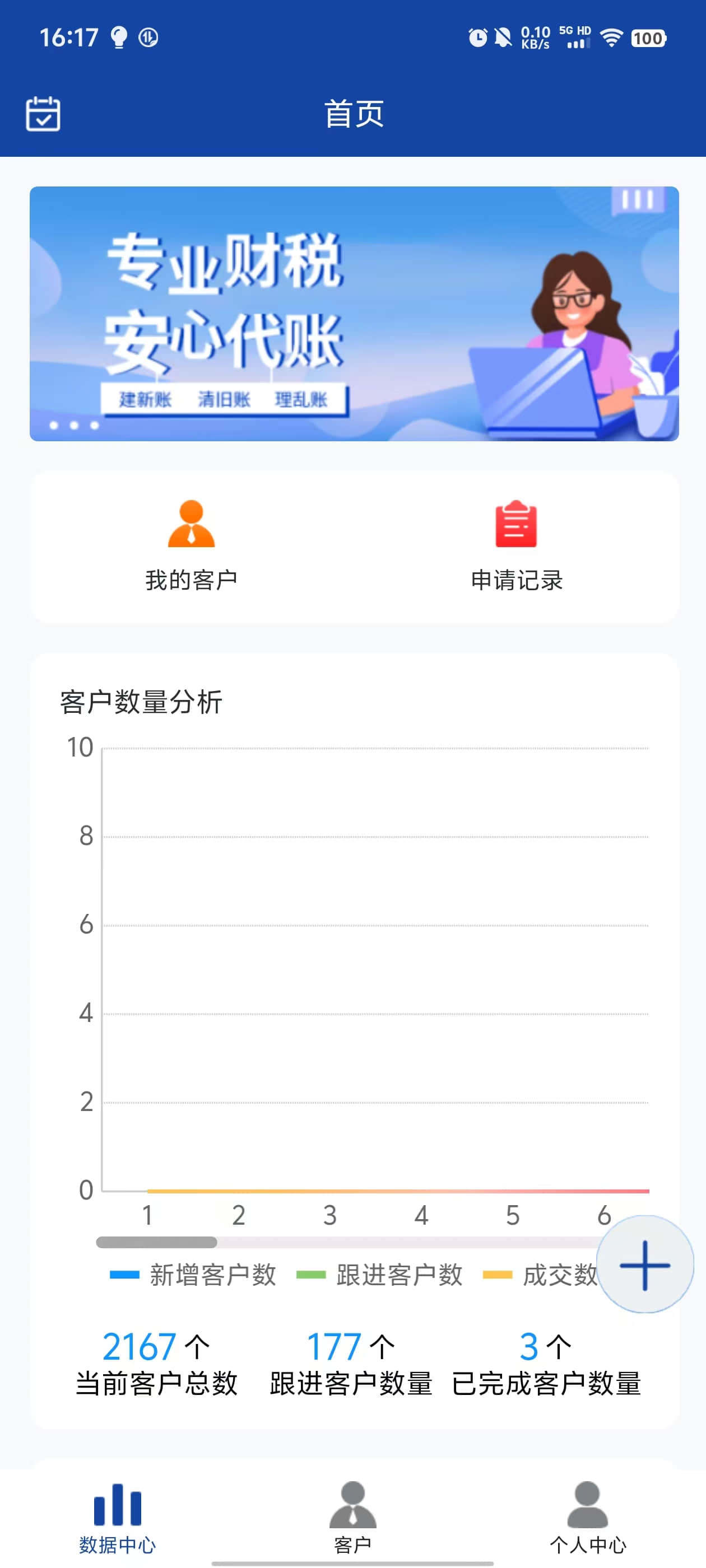Toggle the 新增客户数 chart legend

click(193, 1275)
